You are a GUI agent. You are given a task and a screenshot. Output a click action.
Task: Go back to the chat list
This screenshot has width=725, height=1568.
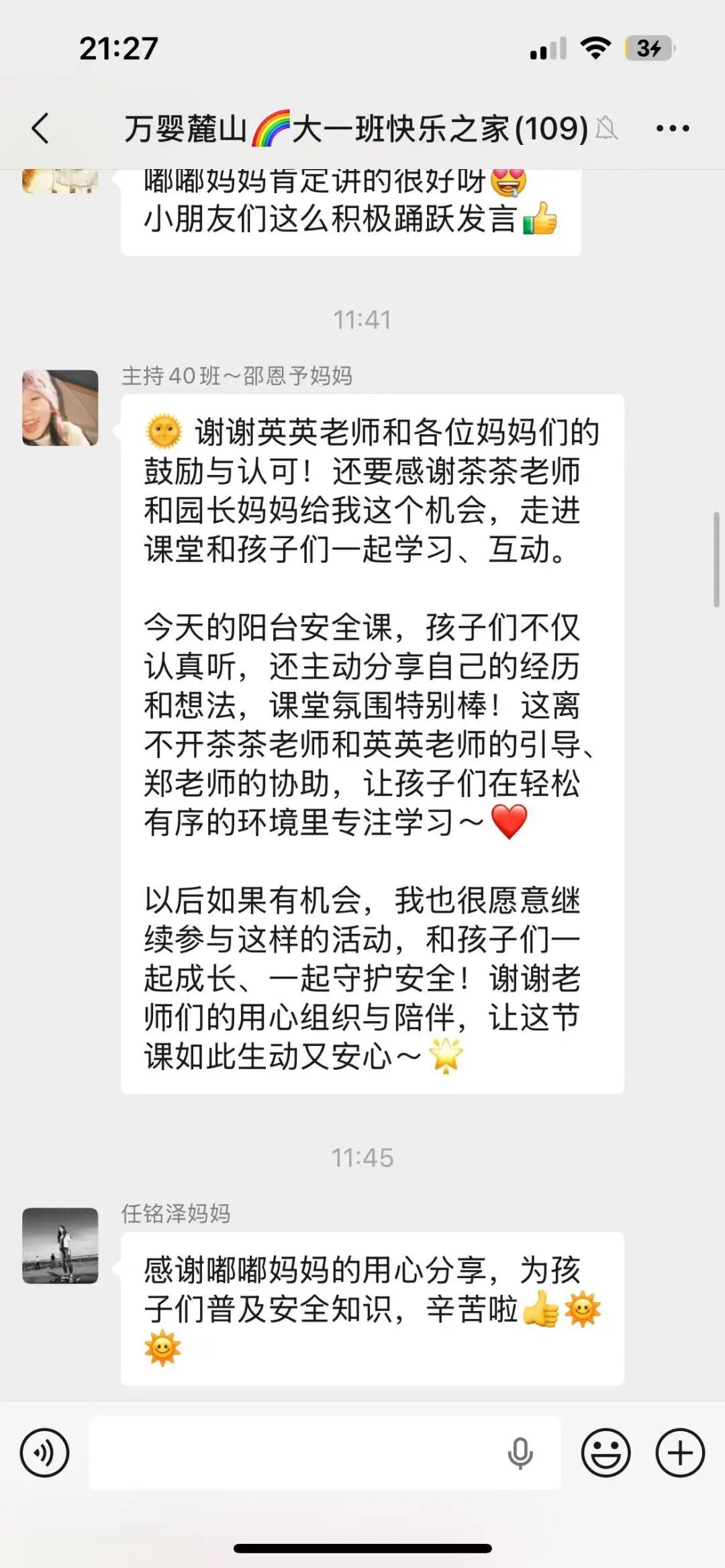point(40,128)
